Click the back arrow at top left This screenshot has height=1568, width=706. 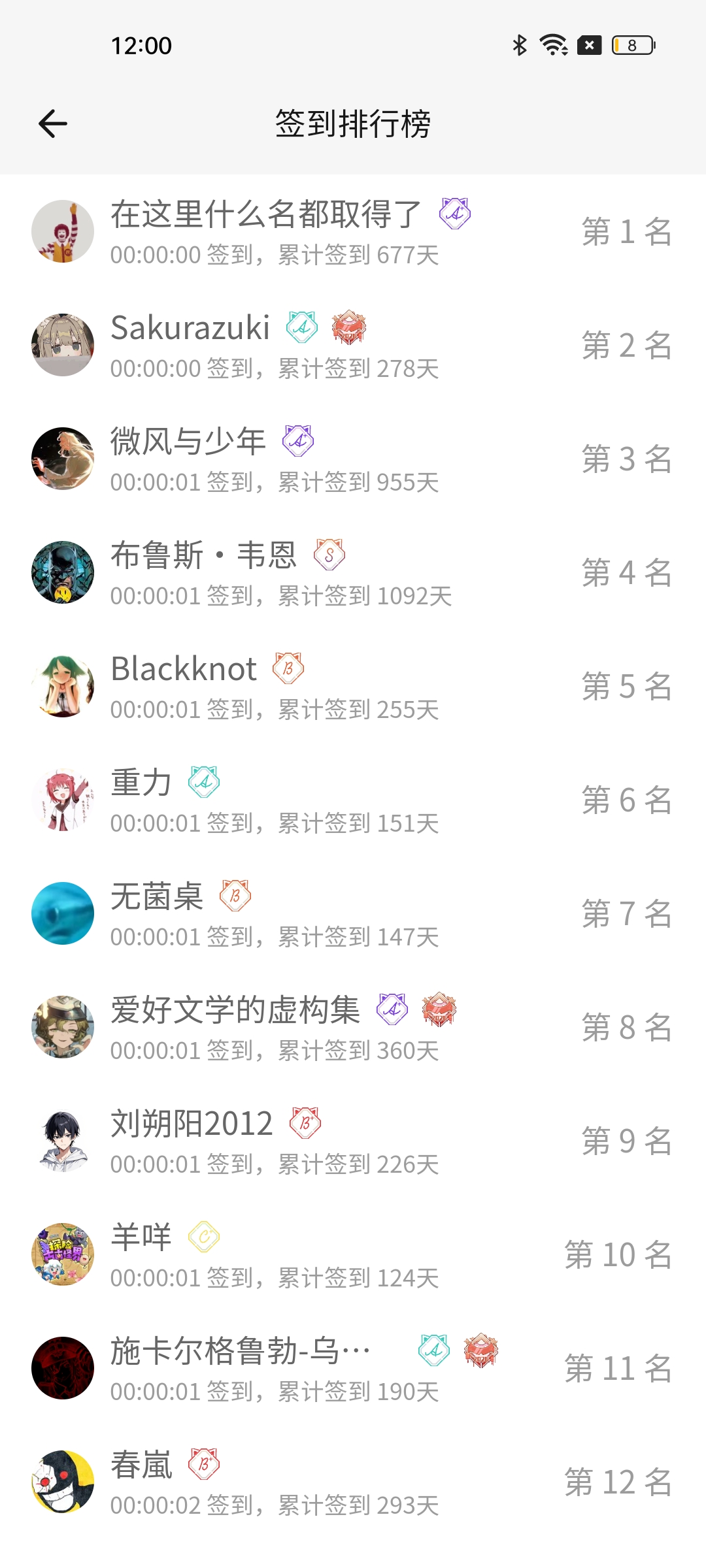click(x=53, y=124)
